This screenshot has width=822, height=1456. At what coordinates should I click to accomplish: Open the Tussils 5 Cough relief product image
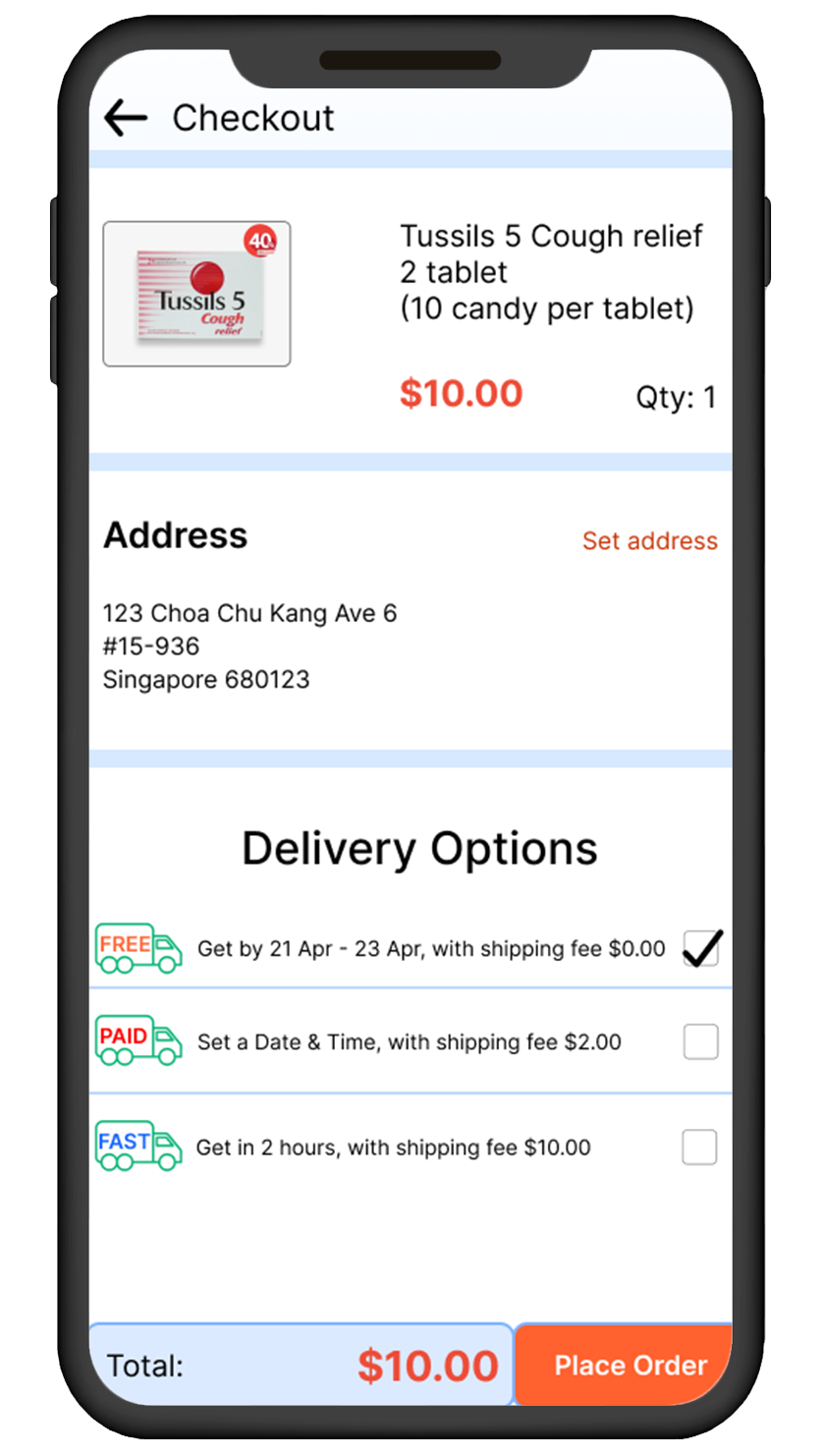196,294
